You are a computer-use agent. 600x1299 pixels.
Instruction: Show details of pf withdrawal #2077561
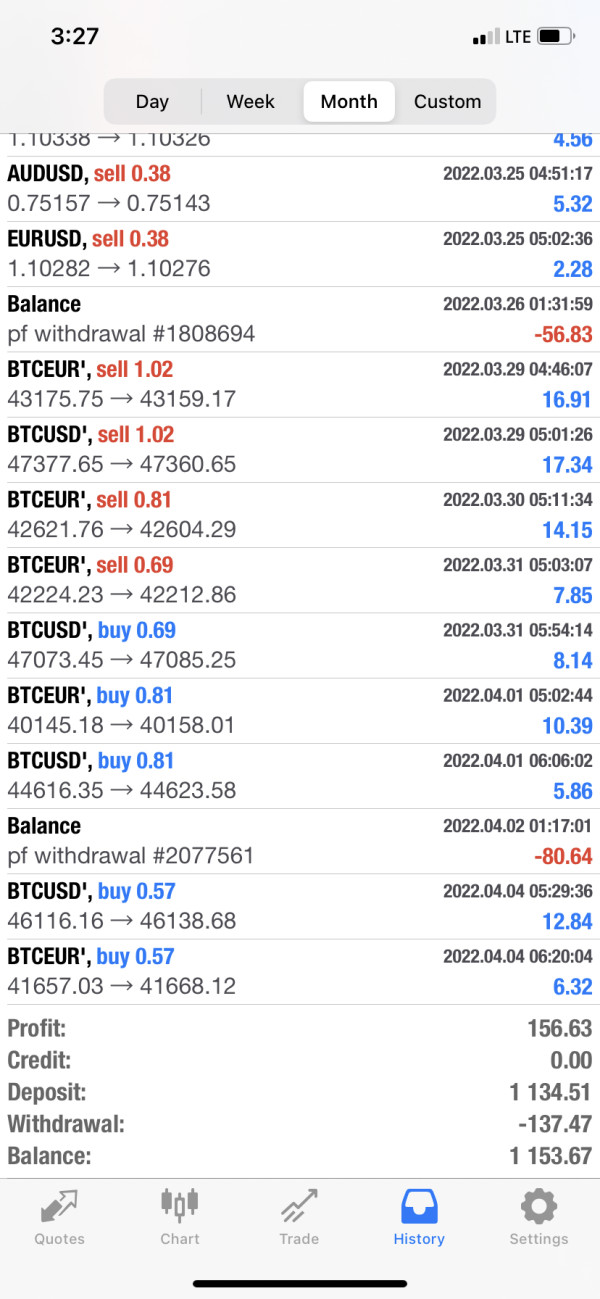coord(300,841)
